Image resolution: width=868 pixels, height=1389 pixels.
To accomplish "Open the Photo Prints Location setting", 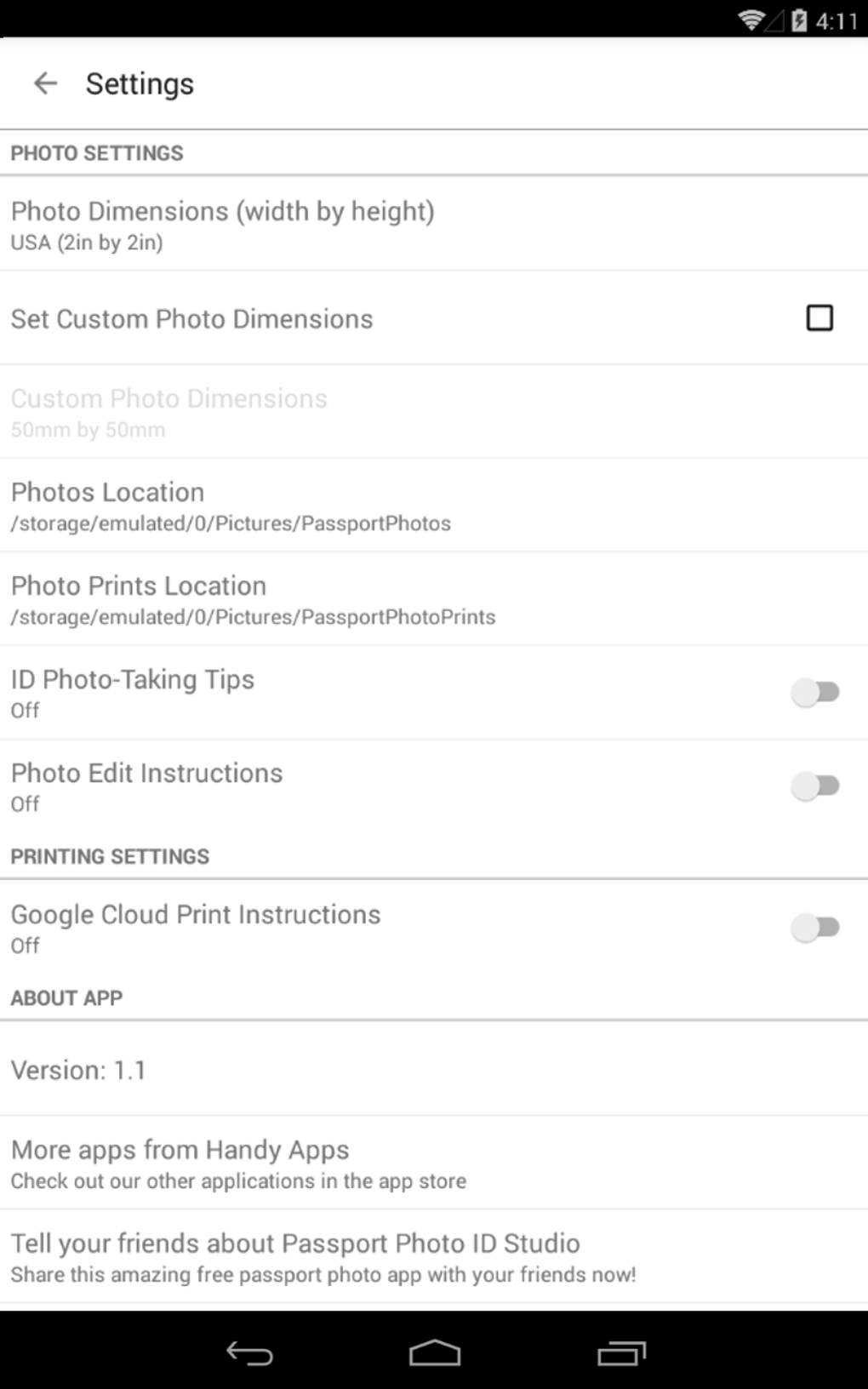I will (x=252, y=598).
